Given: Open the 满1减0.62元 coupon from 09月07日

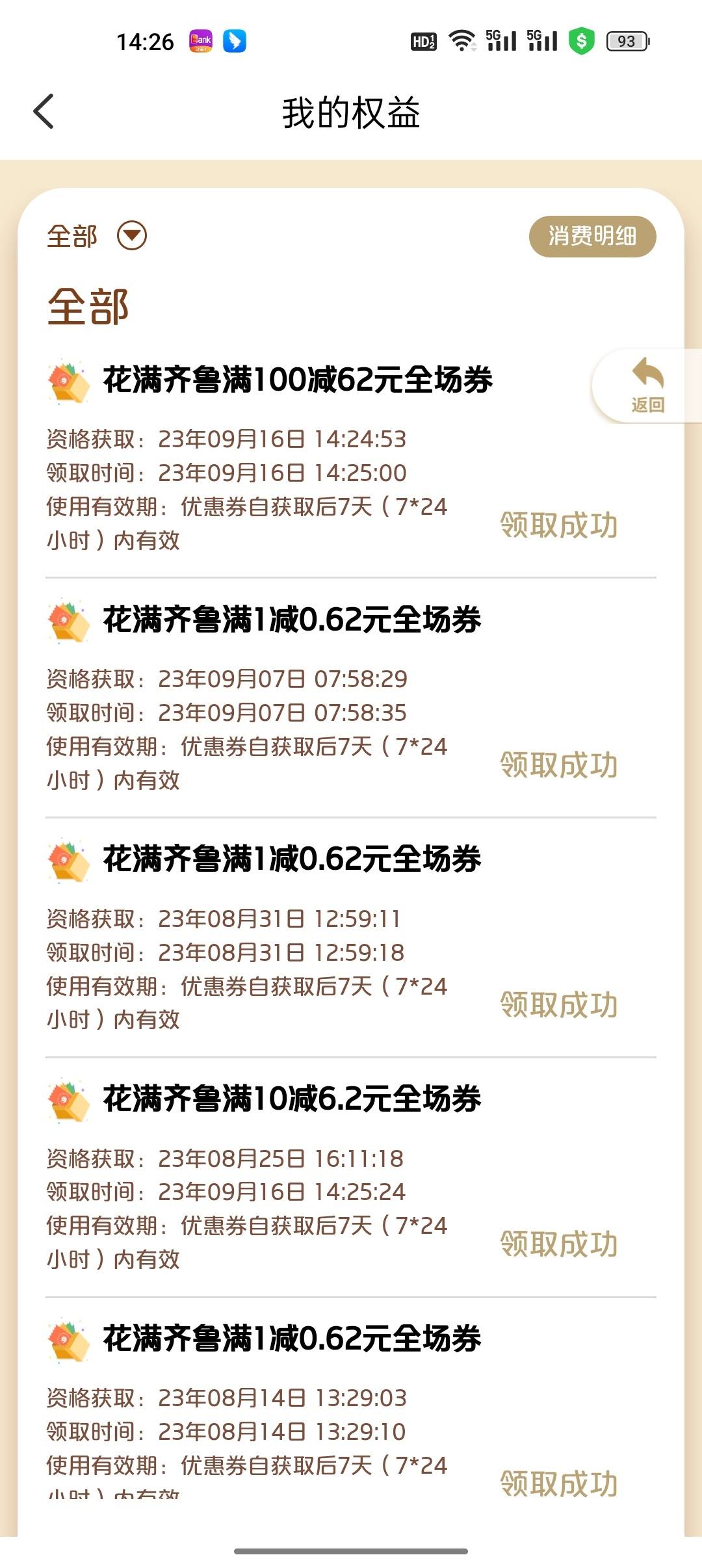Looking at the screenshot, I should pos(351,698).
